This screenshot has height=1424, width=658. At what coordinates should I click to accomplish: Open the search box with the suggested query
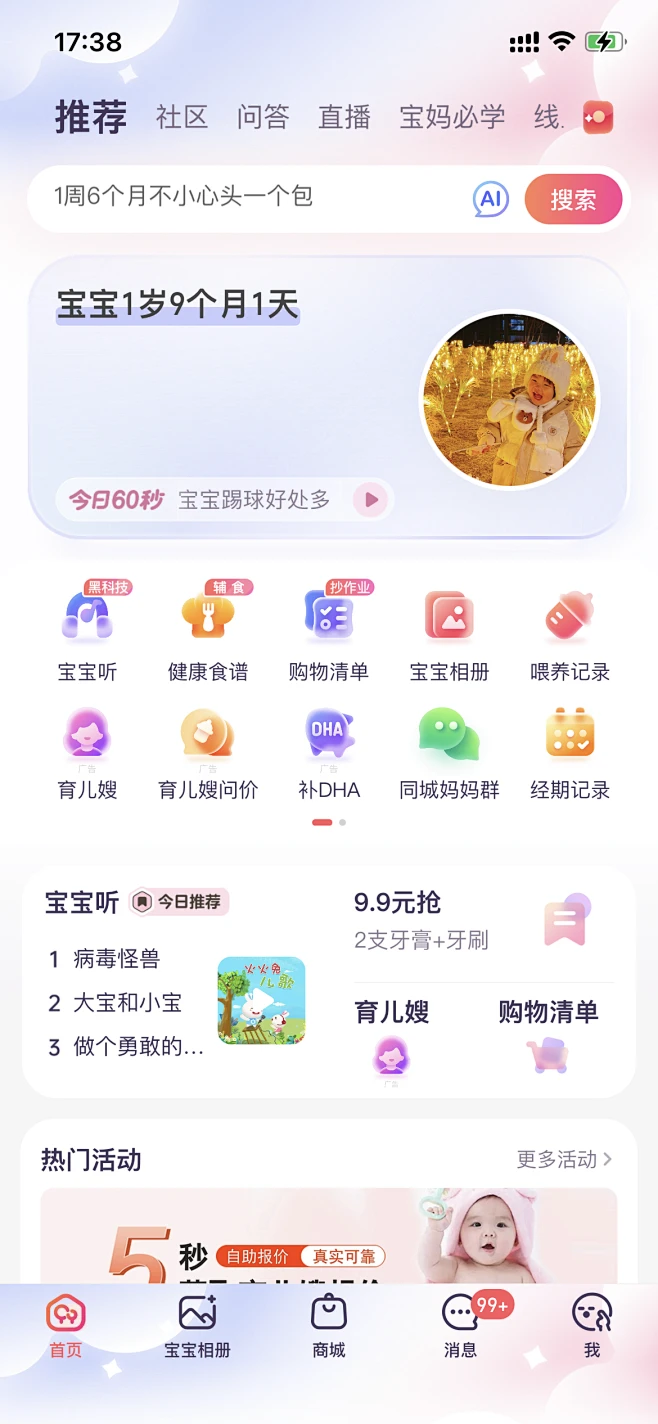click(x=250, y=197)
